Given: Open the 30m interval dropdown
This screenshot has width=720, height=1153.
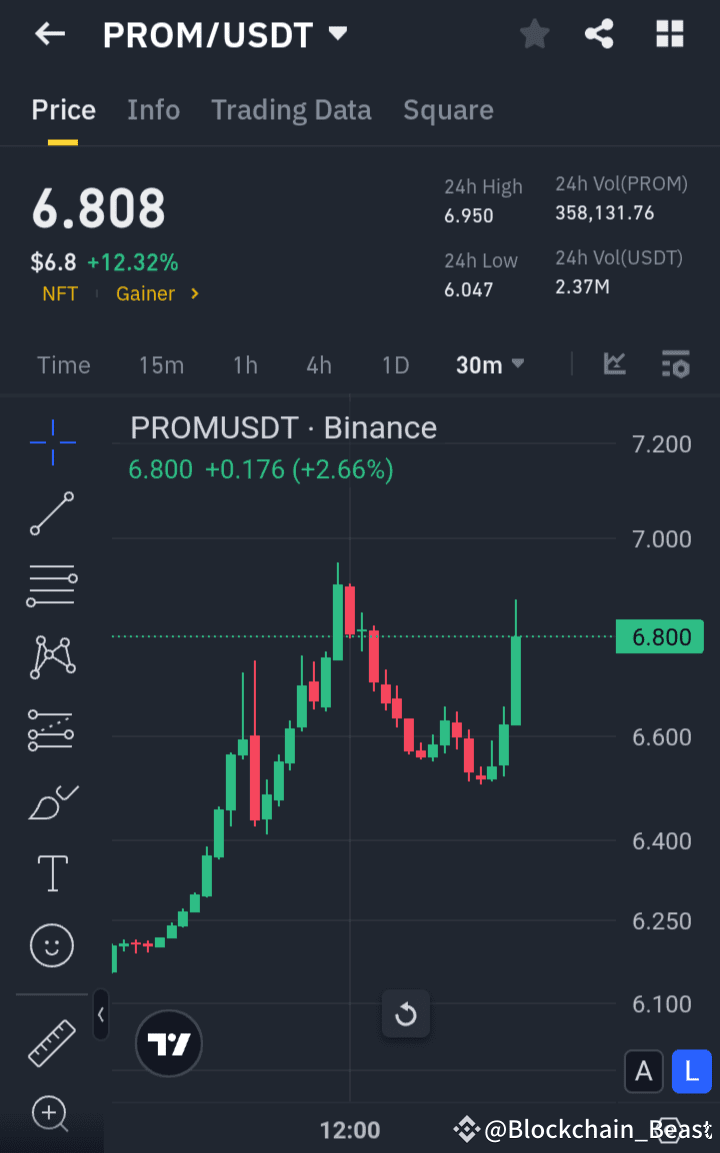Looking at the screenshot, I should pyautogui.click(x=489, y=365).
